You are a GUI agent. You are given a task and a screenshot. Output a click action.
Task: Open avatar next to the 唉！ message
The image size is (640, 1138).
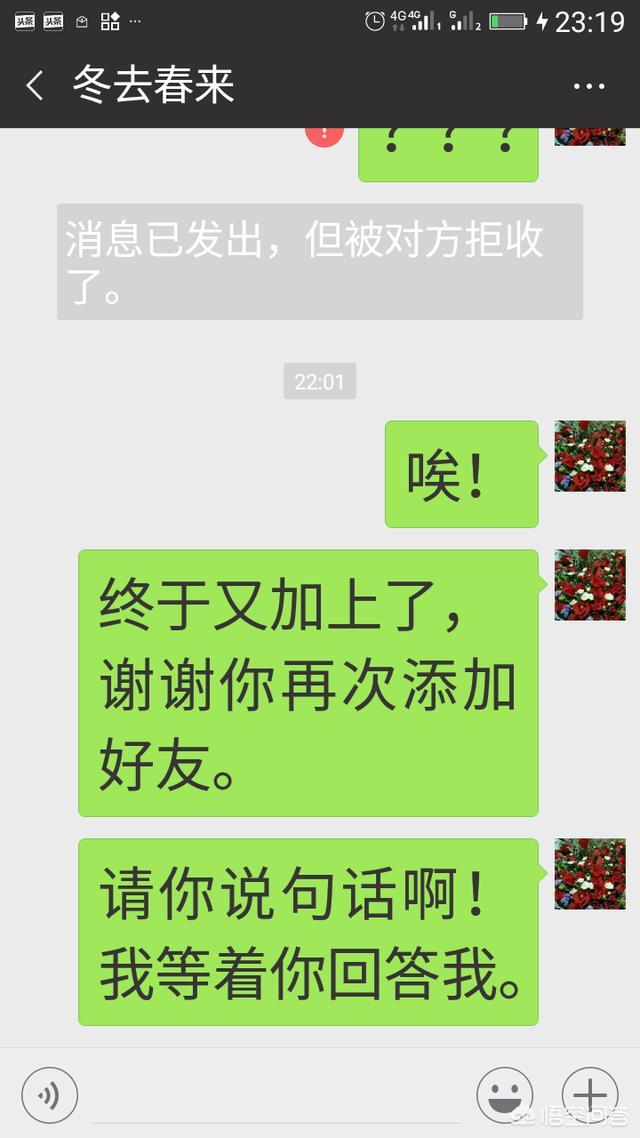point(590,456)
